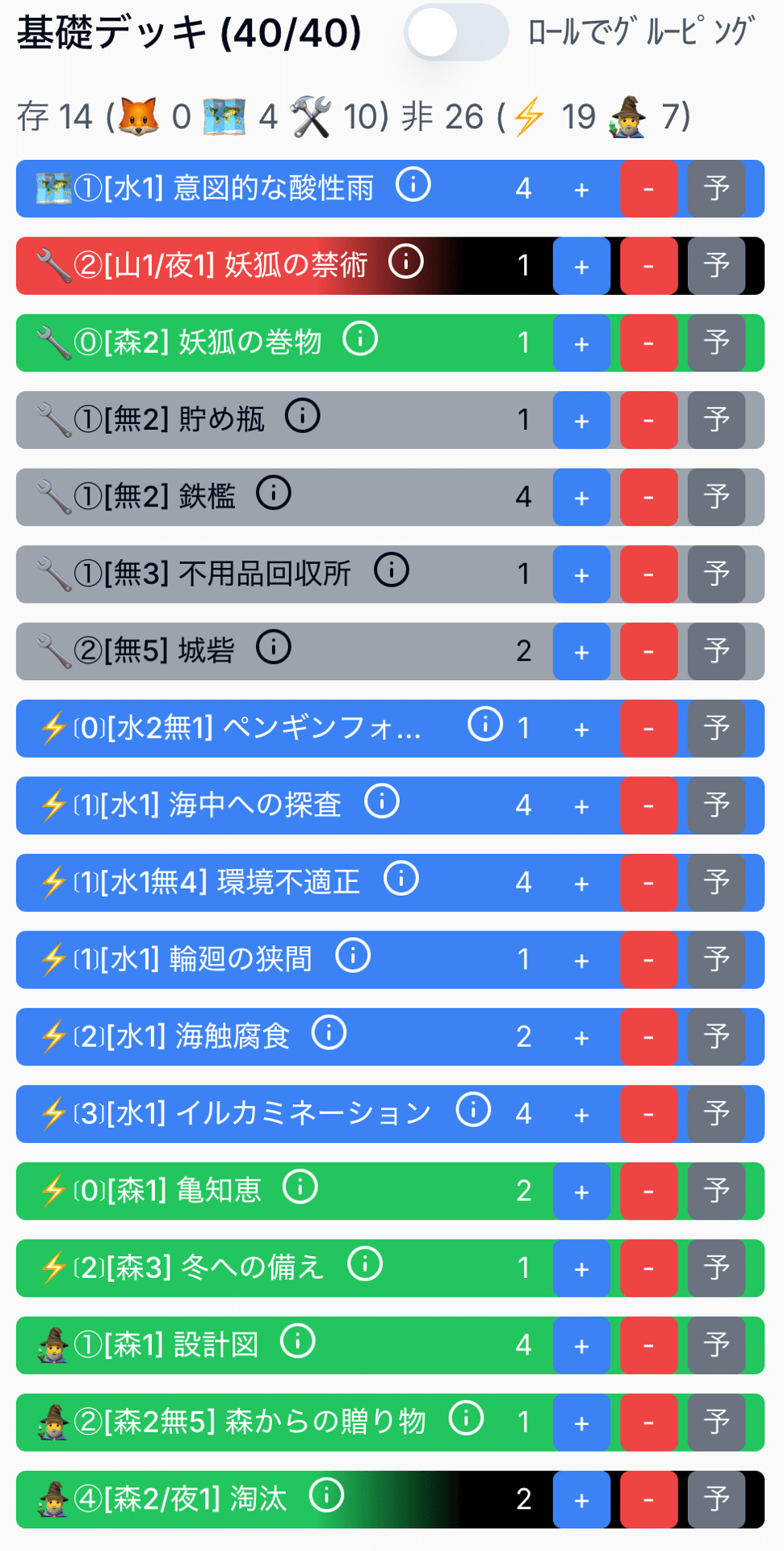View info for 海中への探査

(x=382, y=802)
